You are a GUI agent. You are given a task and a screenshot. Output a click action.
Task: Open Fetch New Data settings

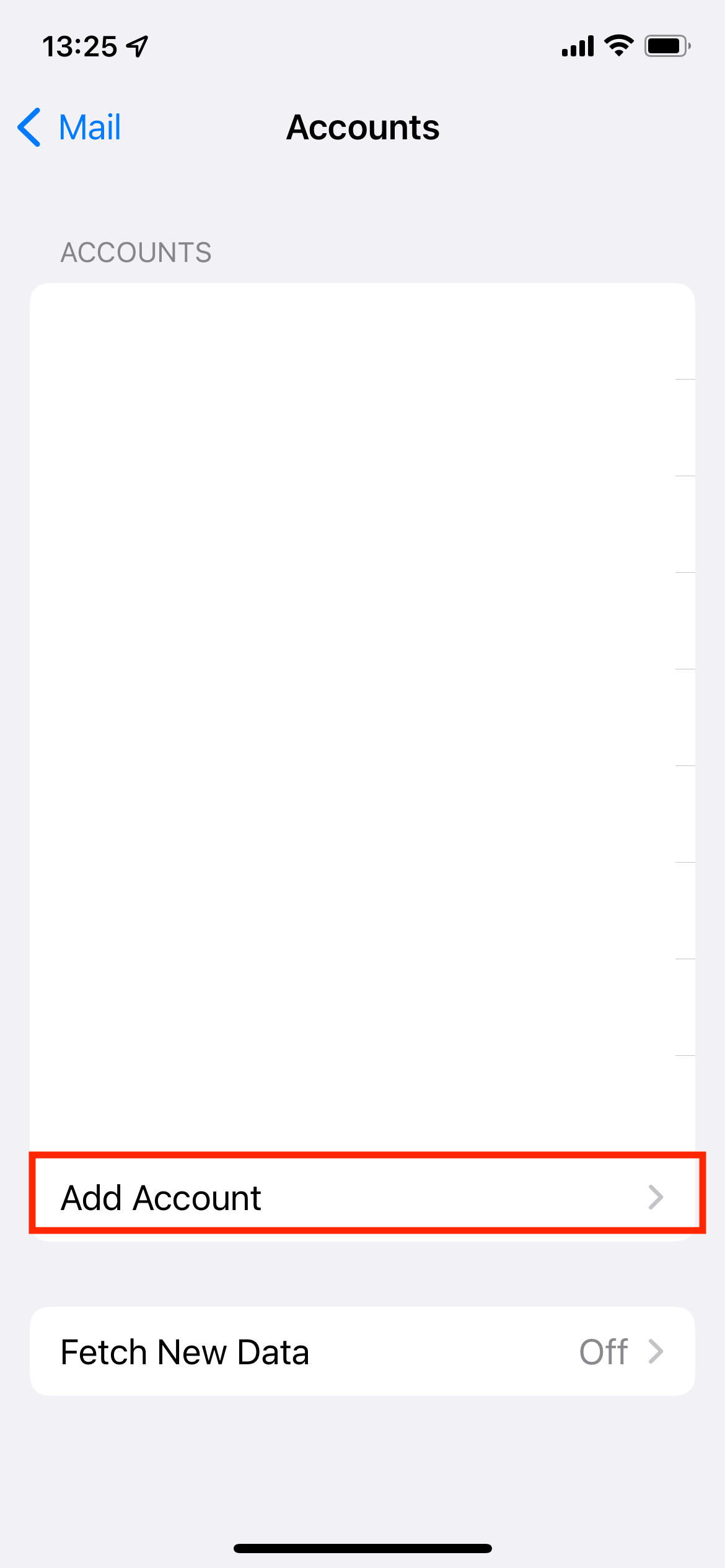362,1351
